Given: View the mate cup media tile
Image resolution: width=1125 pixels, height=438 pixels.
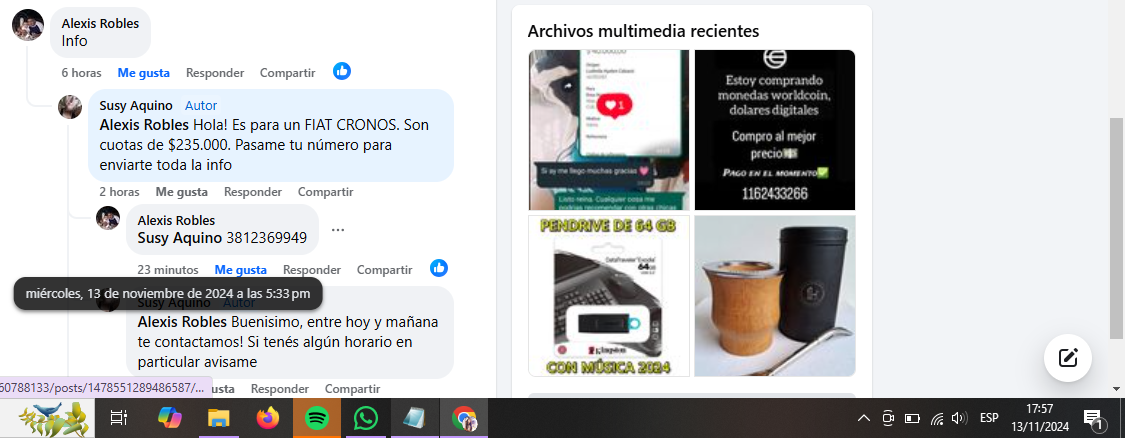Looking at the screenshot, I should [775, 296].
